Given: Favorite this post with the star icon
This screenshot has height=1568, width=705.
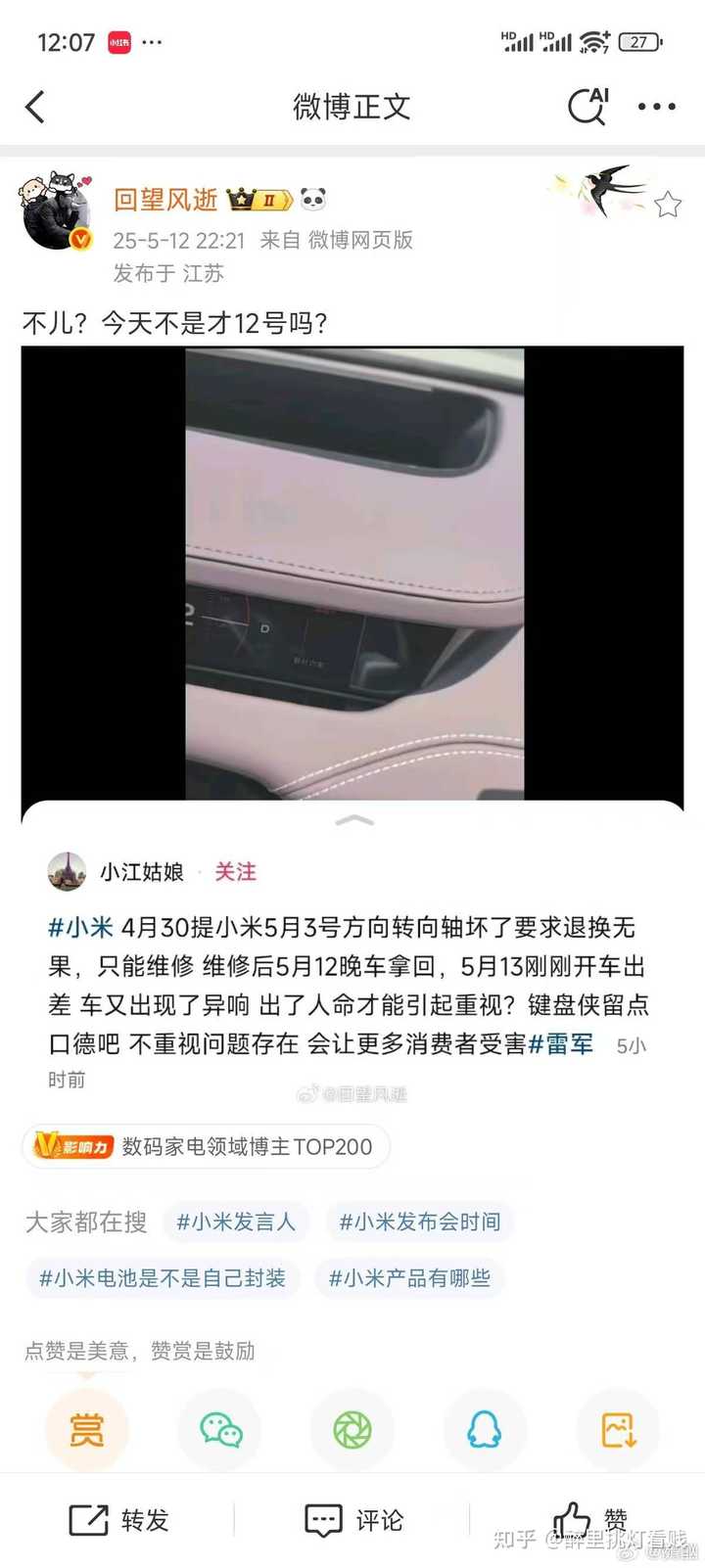Looking at the screenshot, I should [x=668, y=205].
